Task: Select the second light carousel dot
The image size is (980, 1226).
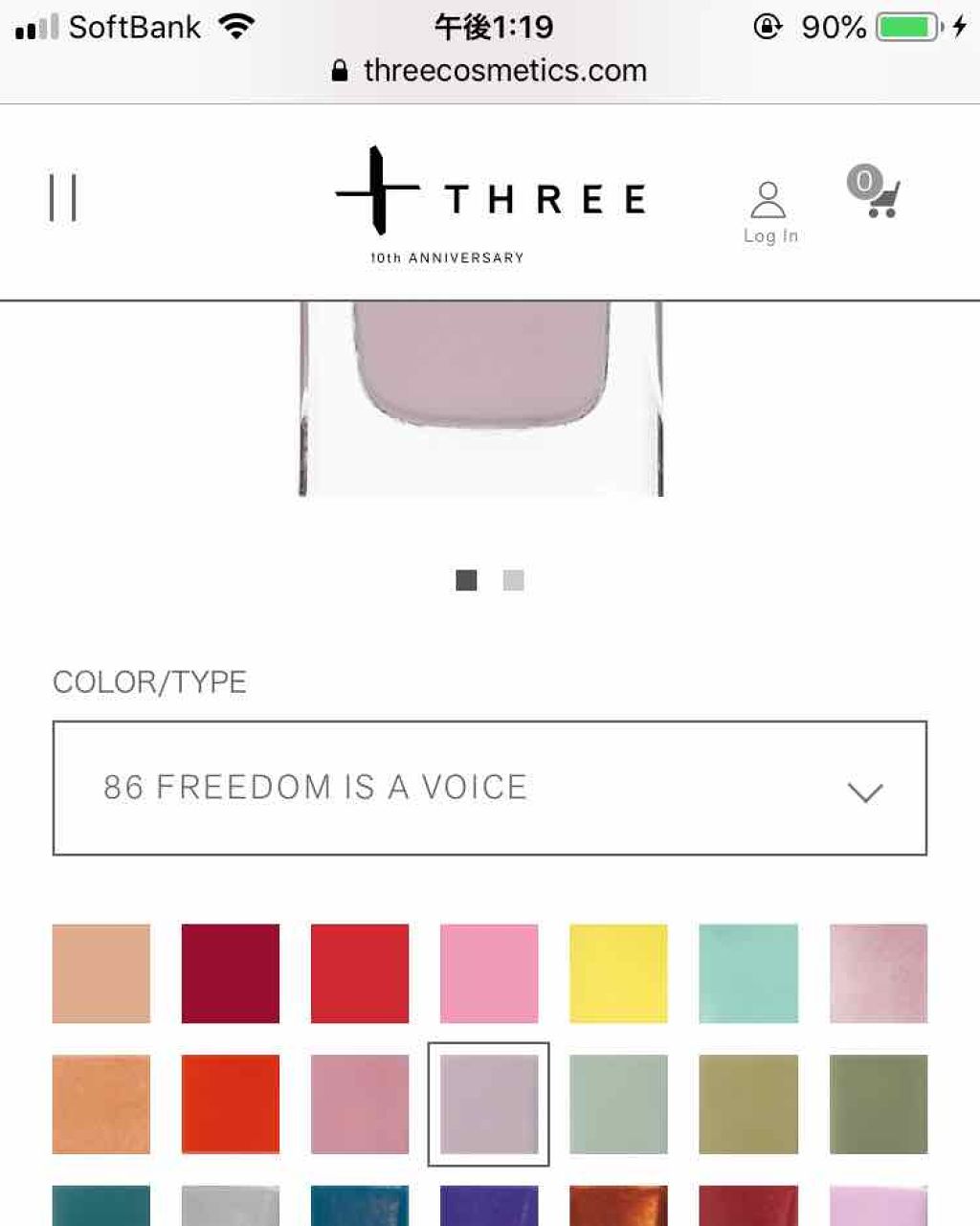Action: click(x=514, y=580)
